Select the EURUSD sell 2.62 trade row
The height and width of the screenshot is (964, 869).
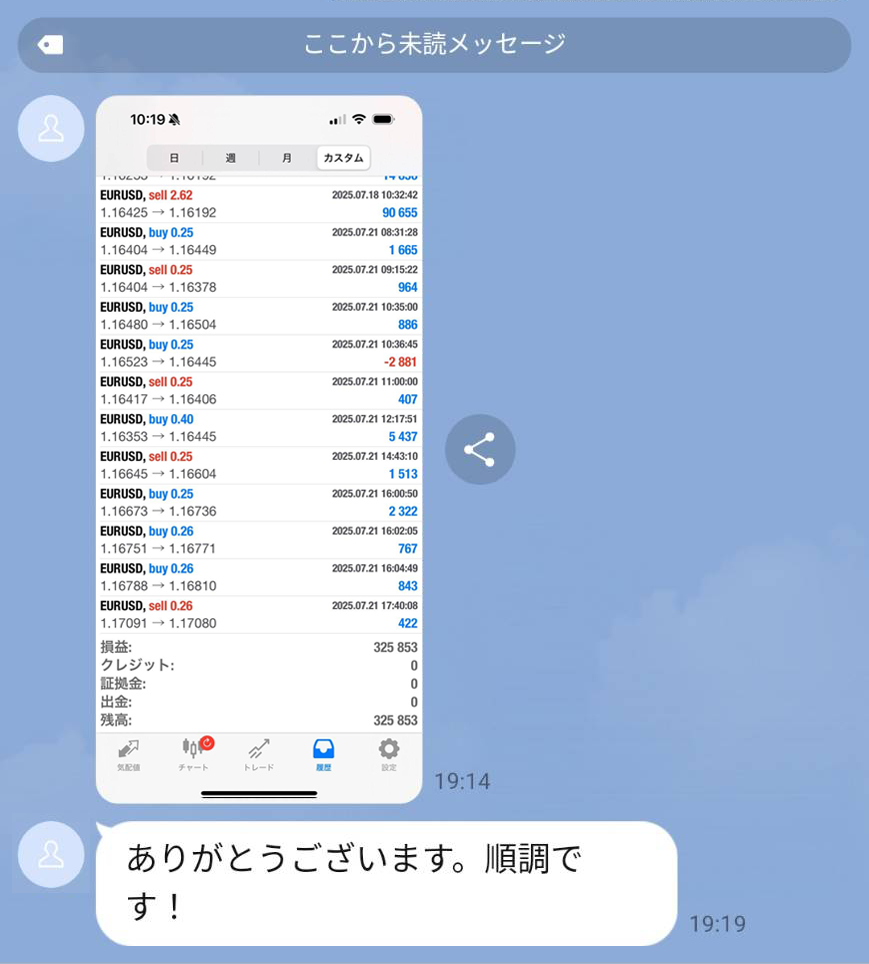coord(259,204)
